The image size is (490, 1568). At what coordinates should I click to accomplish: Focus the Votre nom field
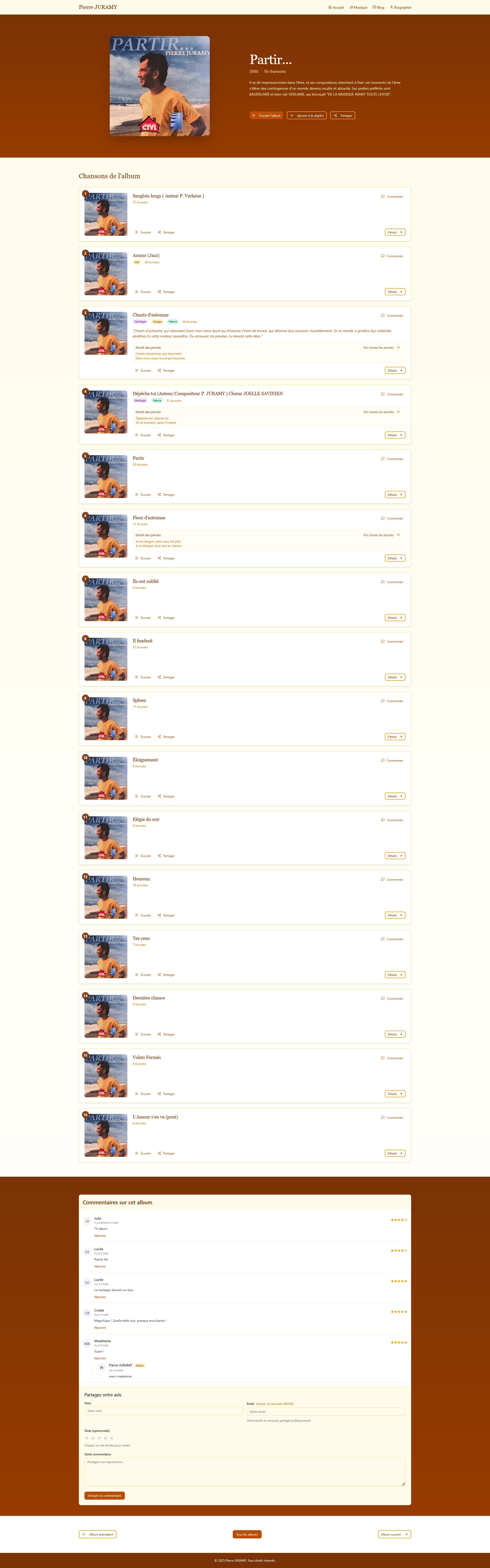click(x=163, y=1411)
